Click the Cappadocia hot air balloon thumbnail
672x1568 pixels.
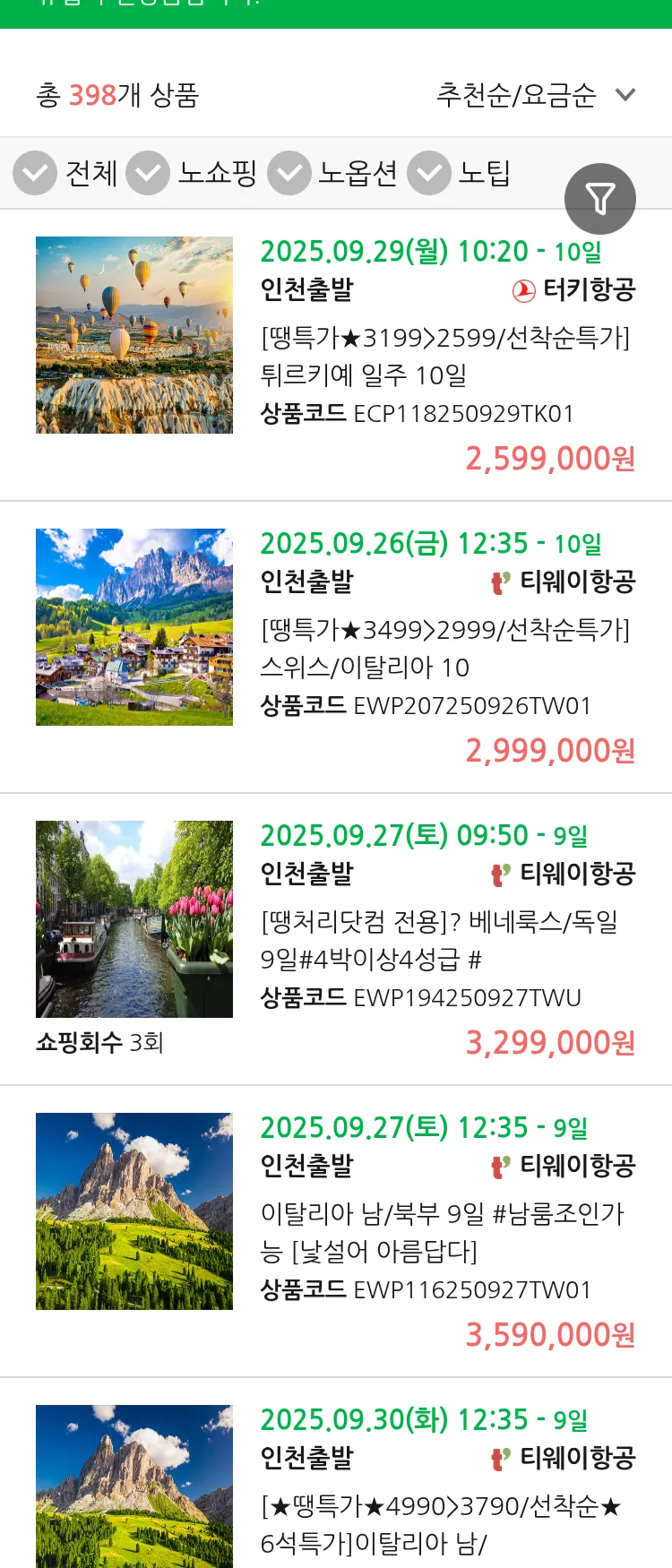tap(134, 334)
